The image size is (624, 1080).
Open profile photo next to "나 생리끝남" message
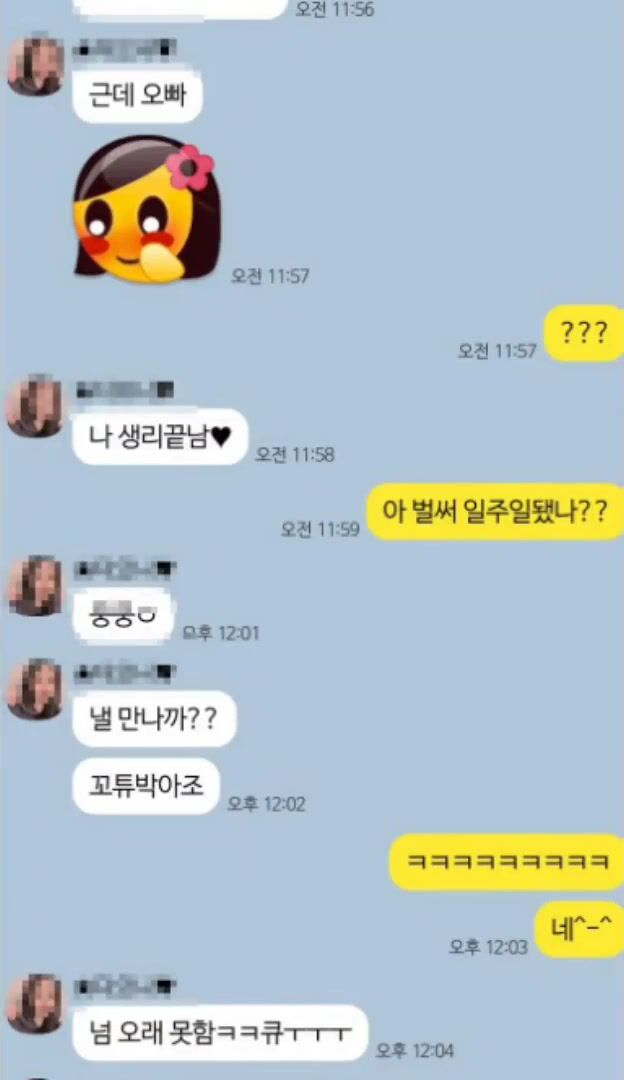pos(34,408)
